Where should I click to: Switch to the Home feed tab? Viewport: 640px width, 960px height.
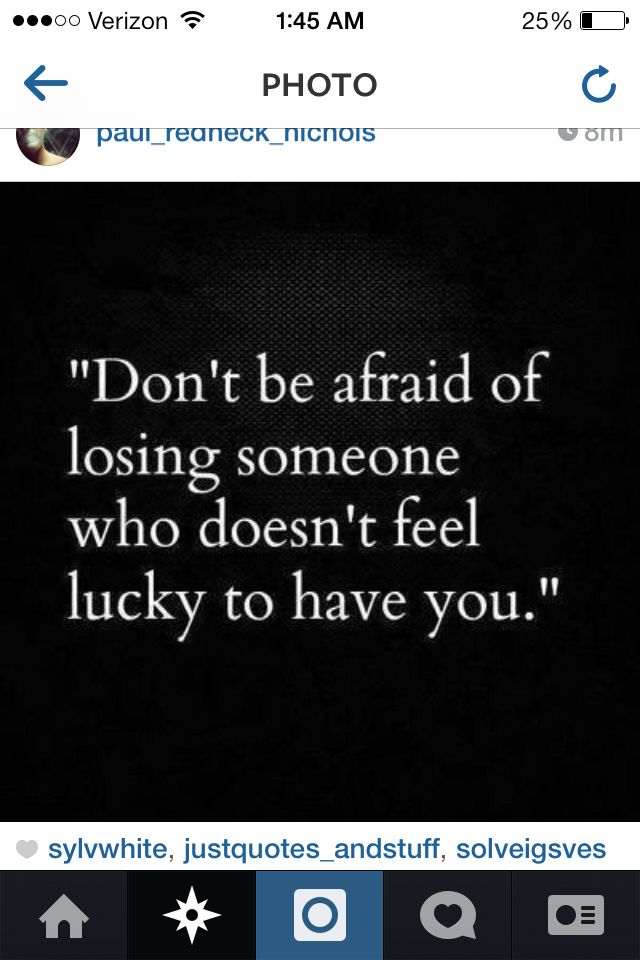(63, 915)
